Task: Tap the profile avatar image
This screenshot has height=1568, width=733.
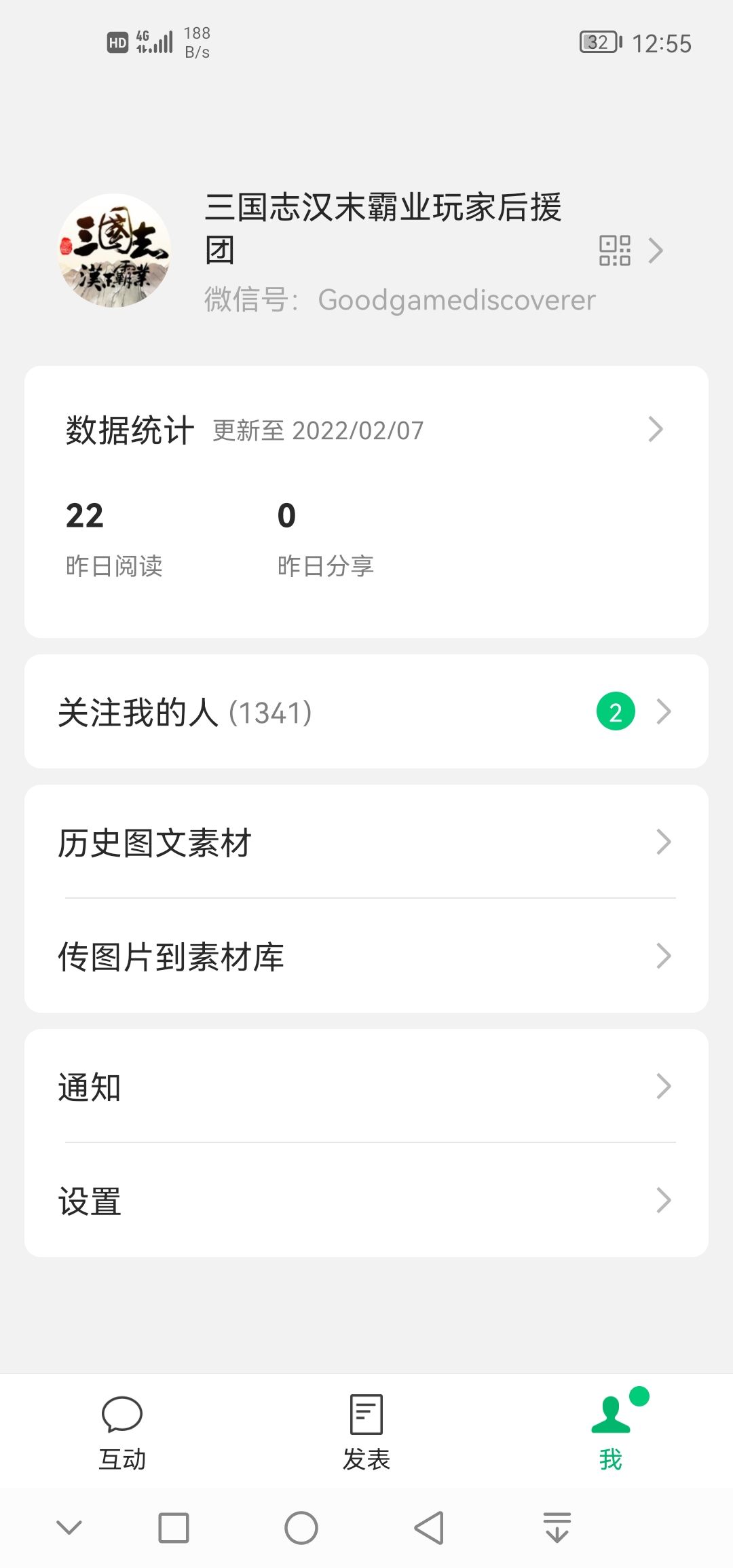Action: point(114,251)
